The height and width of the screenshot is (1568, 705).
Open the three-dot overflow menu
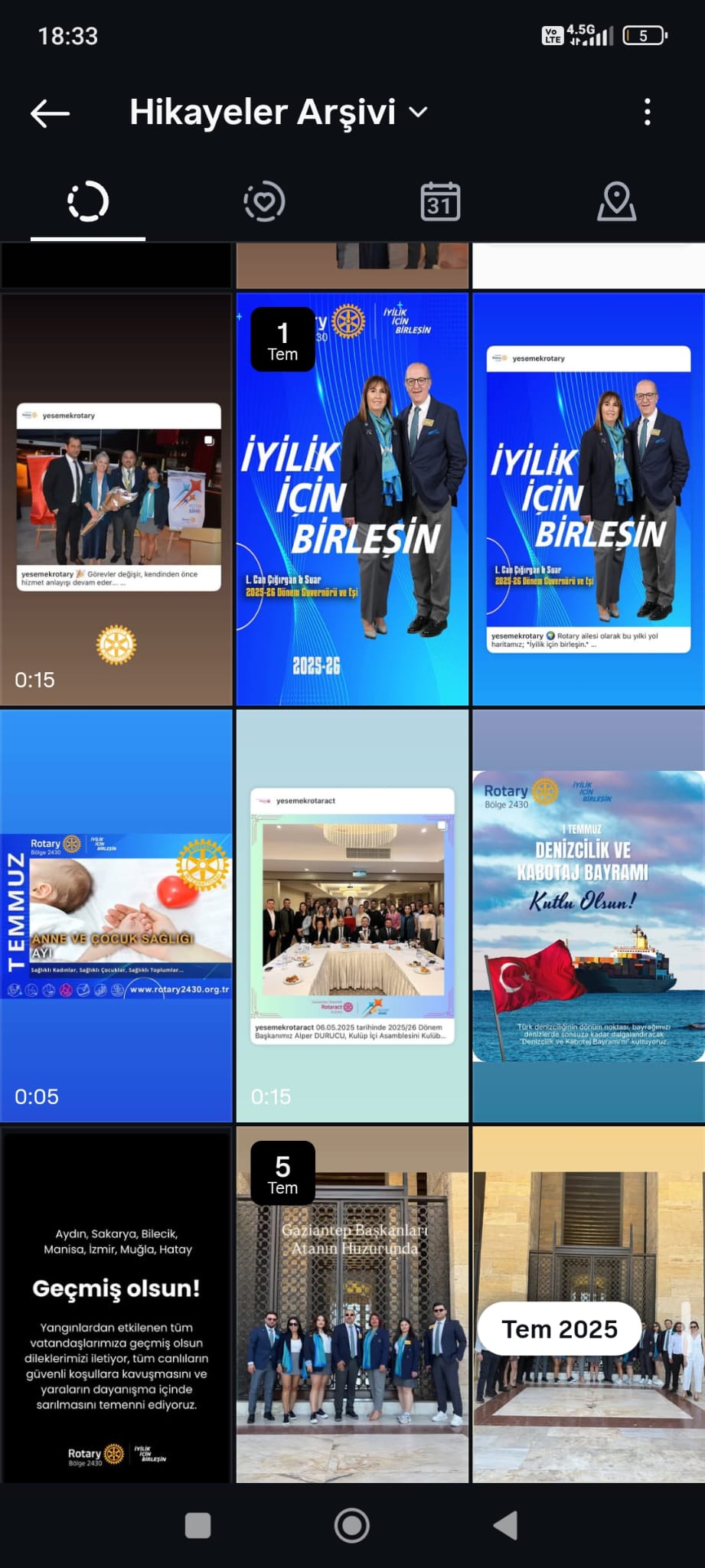648,113
